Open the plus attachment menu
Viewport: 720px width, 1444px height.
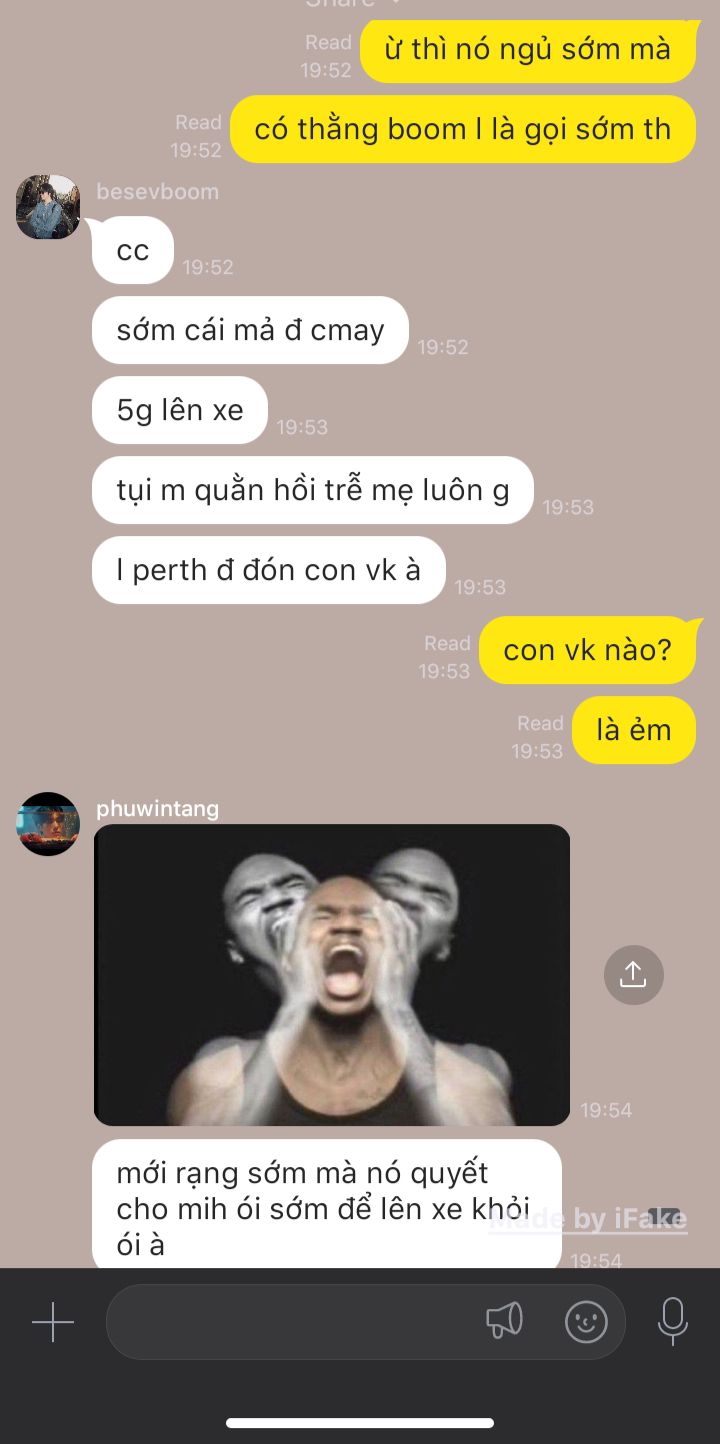click(x=53, y=1322)
